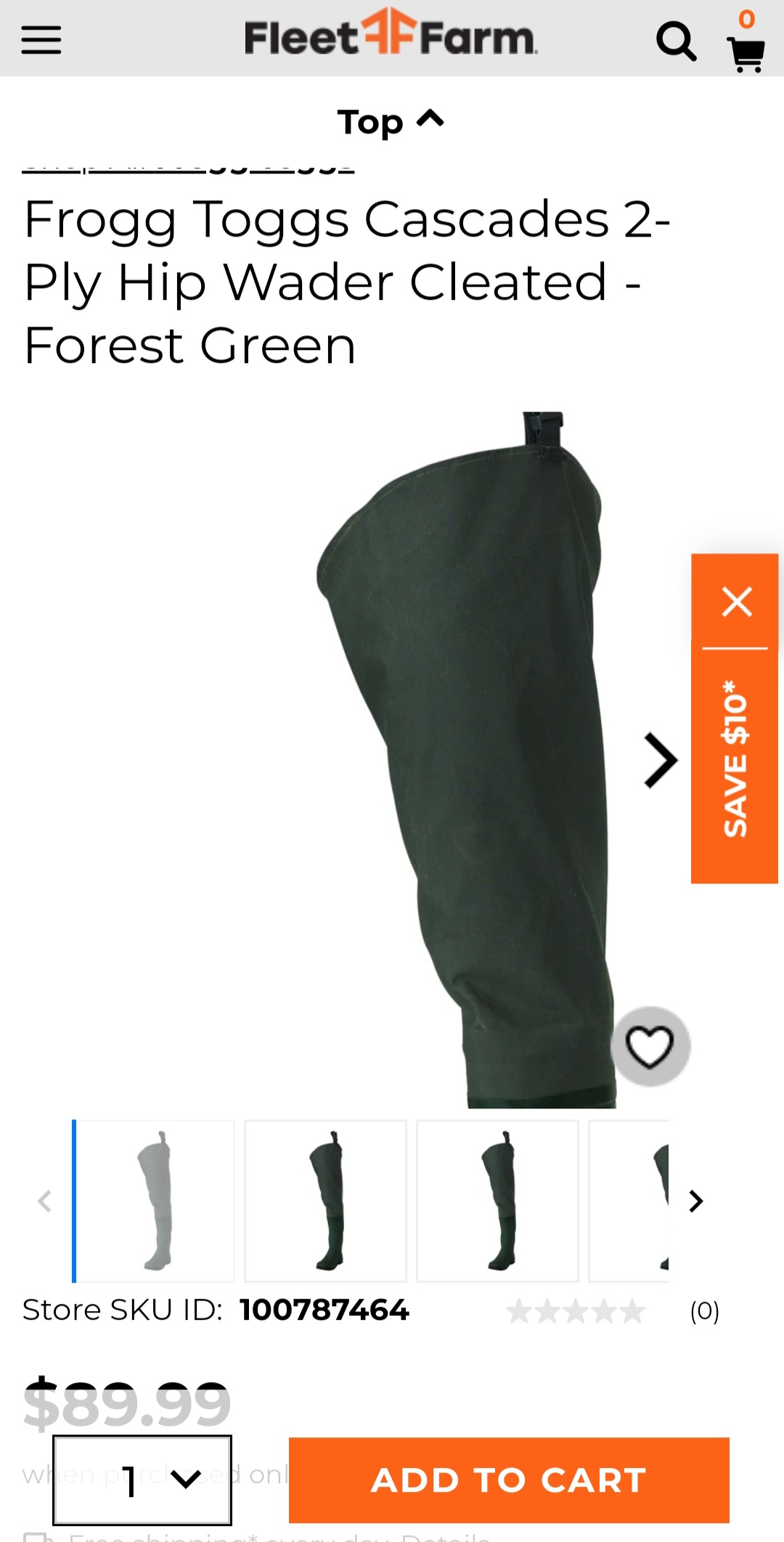Add the hip wader to cart
Viewport: 784px width, 1542px height.
coord(509,1480)
